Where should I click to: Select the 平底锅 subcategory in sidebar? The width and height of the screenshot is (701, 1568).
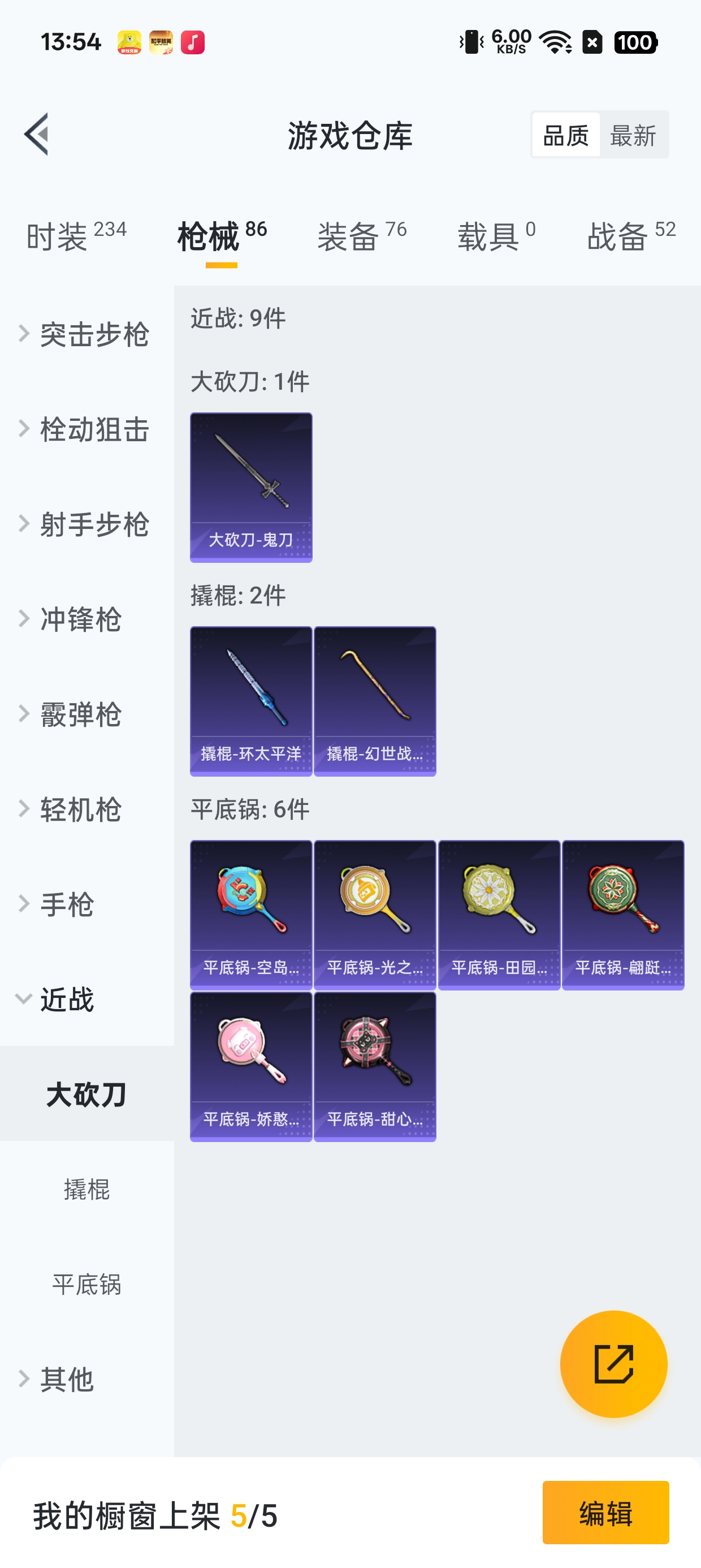click(x=86, y=1283)
